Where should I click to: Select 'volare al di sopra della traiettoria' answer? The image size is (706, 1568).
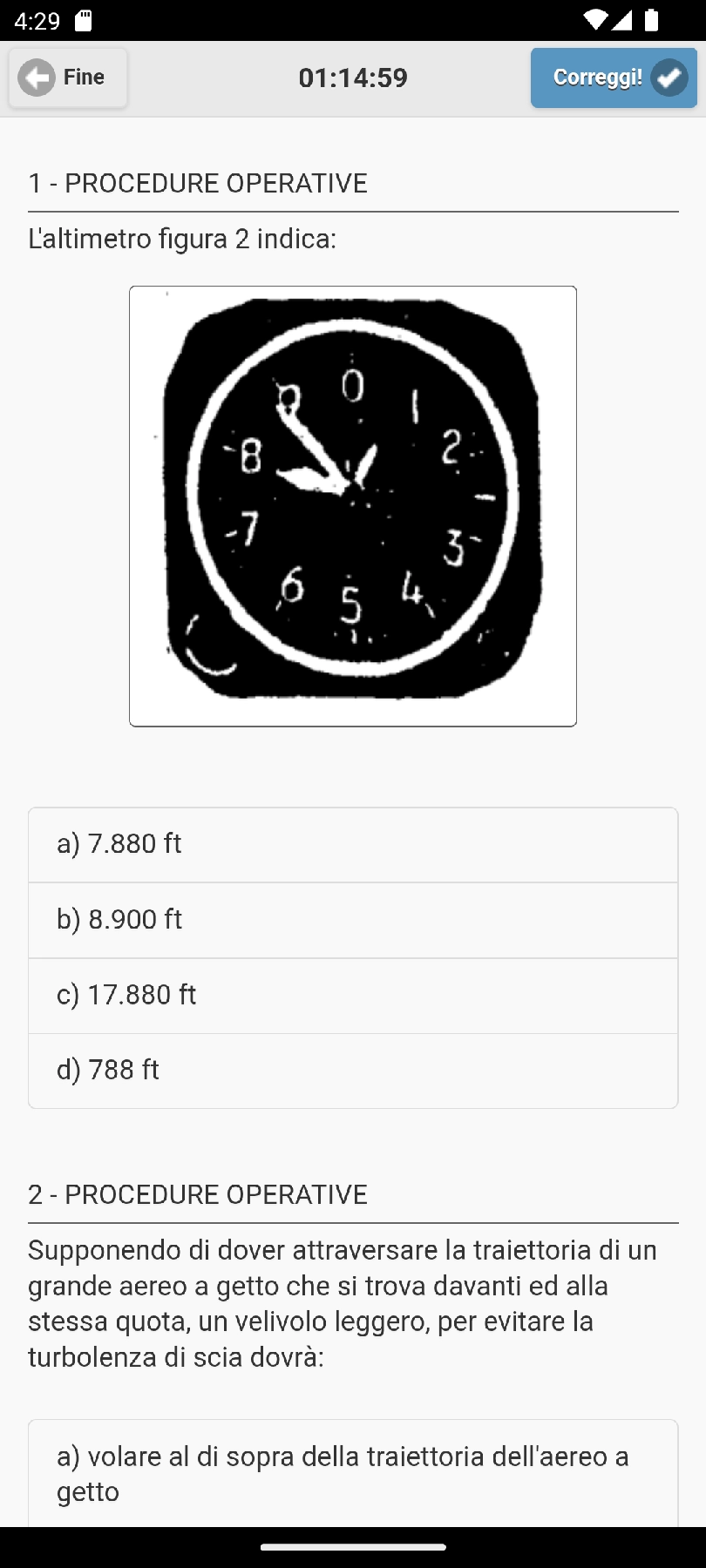pyautogui.click(x=352, y=1473)
